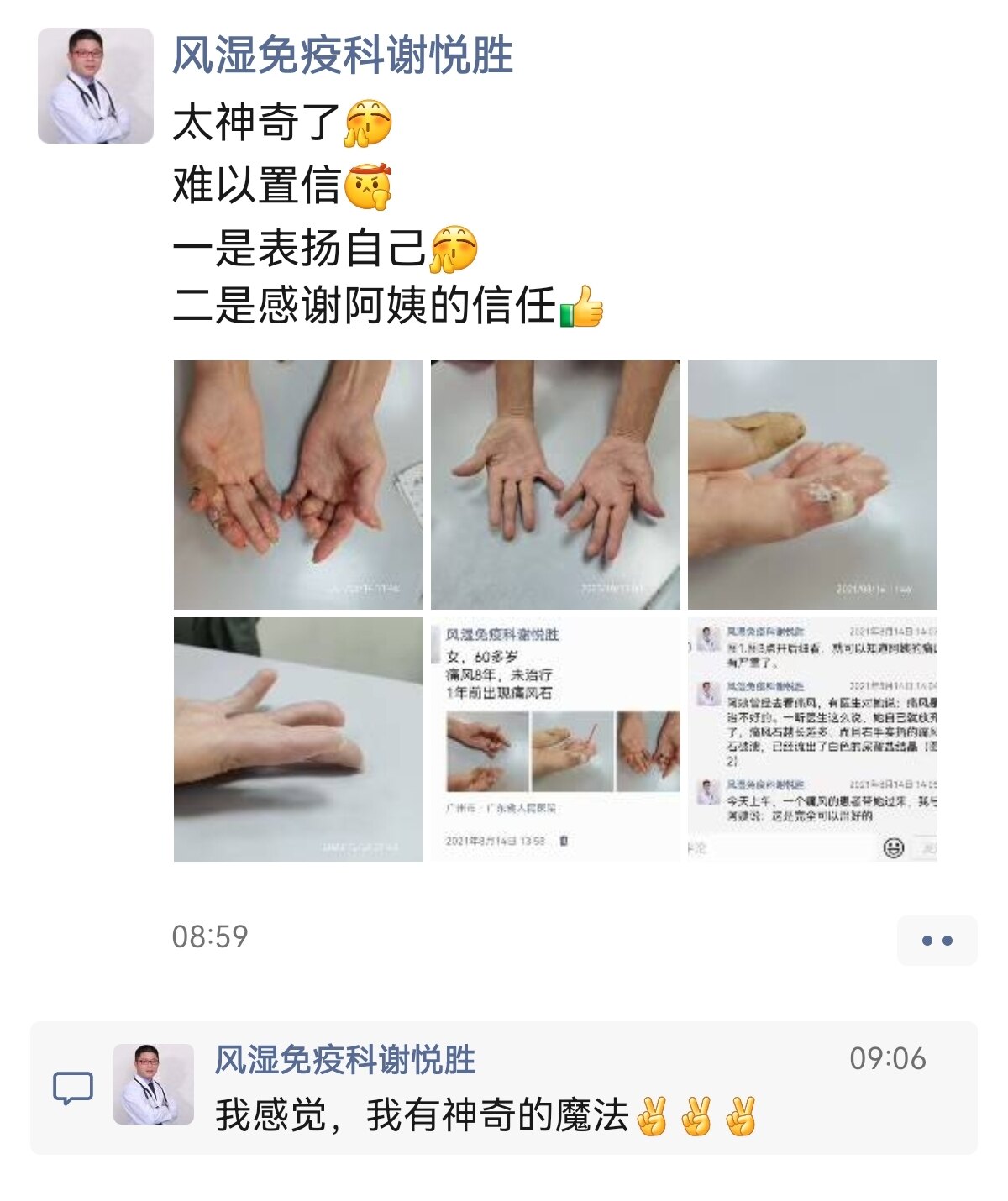The width and height of the screenshot is (1008, 1201).
Task: Reply to the comment 我感觉，我有神奇的魔法
Action: pyautogui.click(x=486, y=1116)
